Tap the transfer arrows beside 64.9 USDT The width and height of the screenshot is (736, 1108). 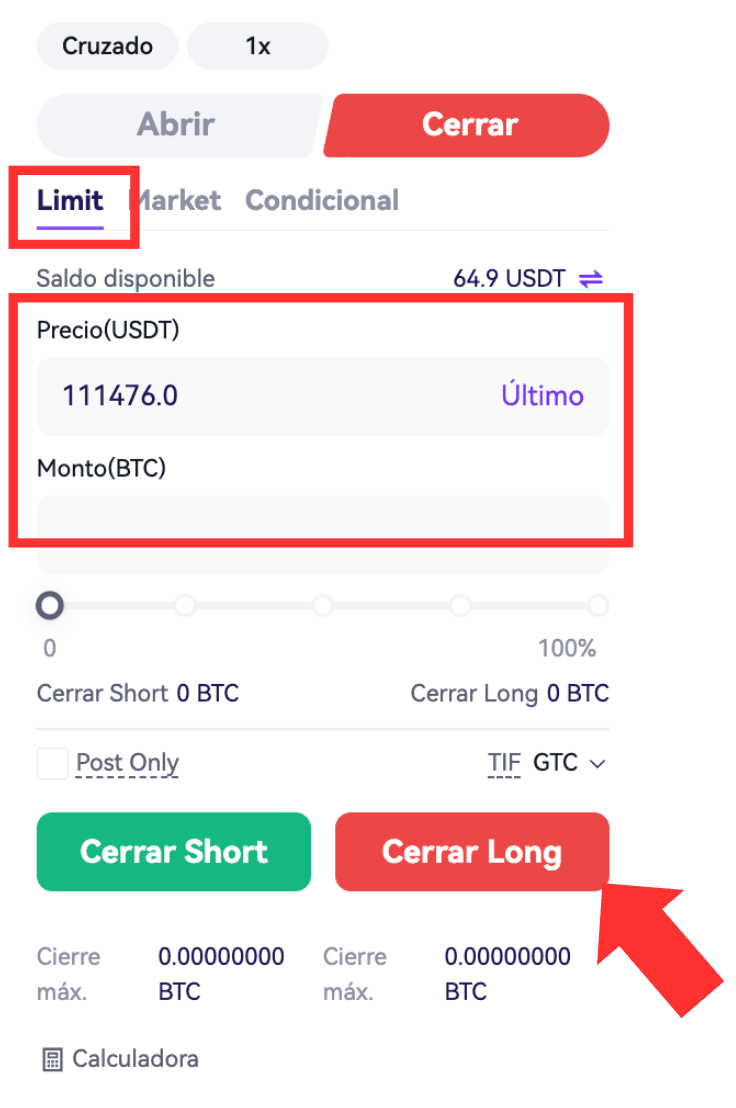click(592, 279)
